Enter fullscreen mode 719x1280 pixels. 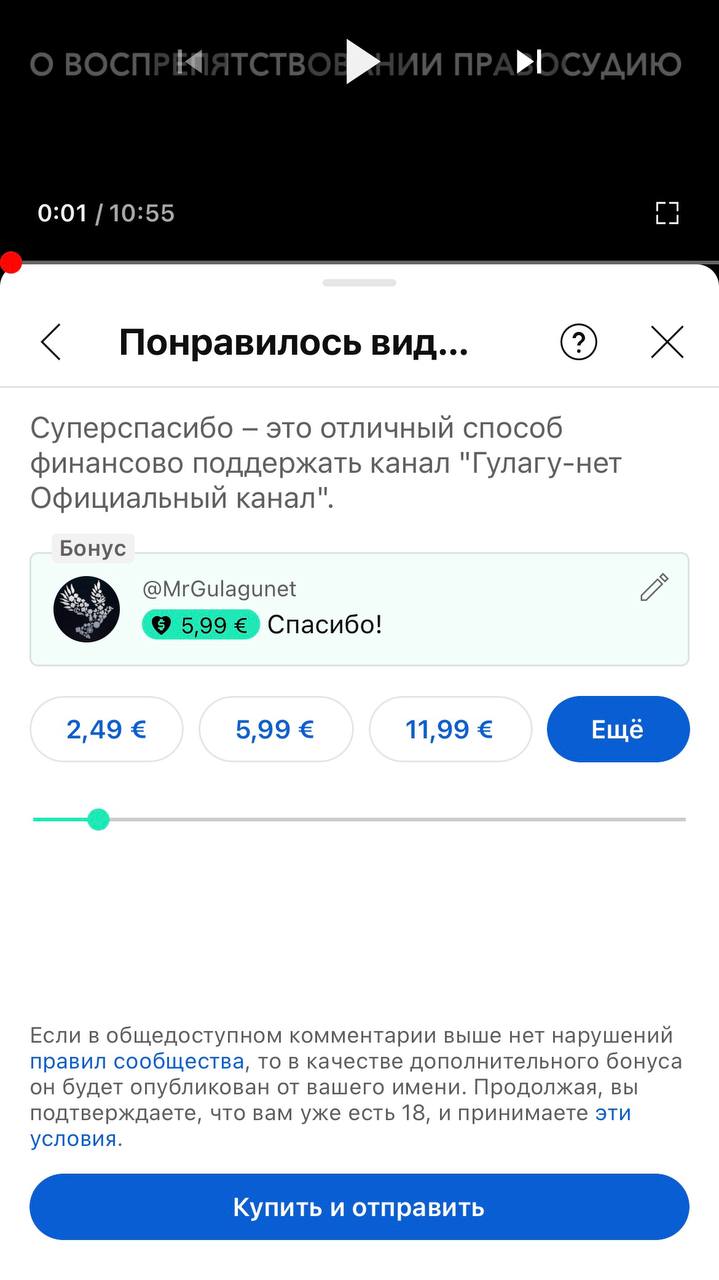[x=667, y=212]
